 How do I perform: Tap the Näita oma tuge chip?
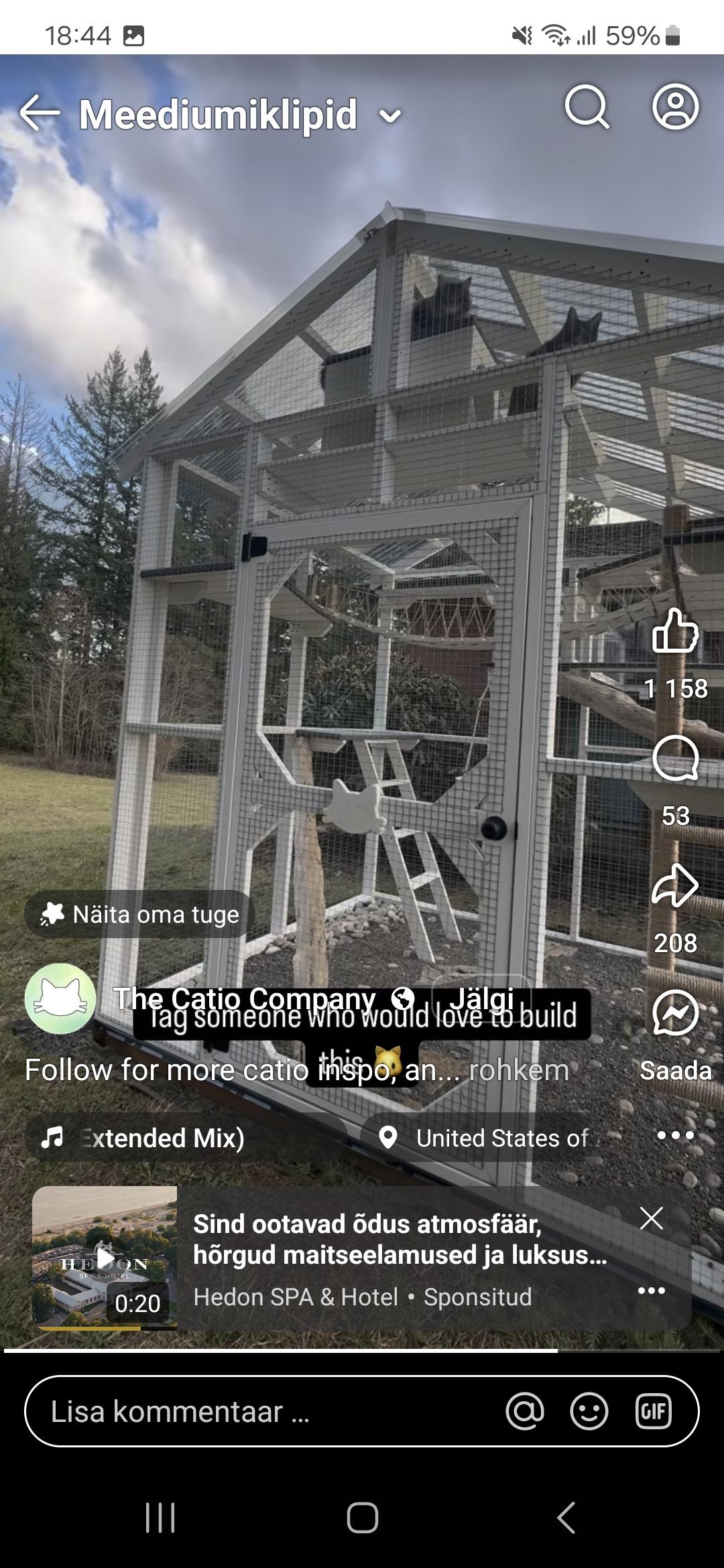click(x=139, y=914)
